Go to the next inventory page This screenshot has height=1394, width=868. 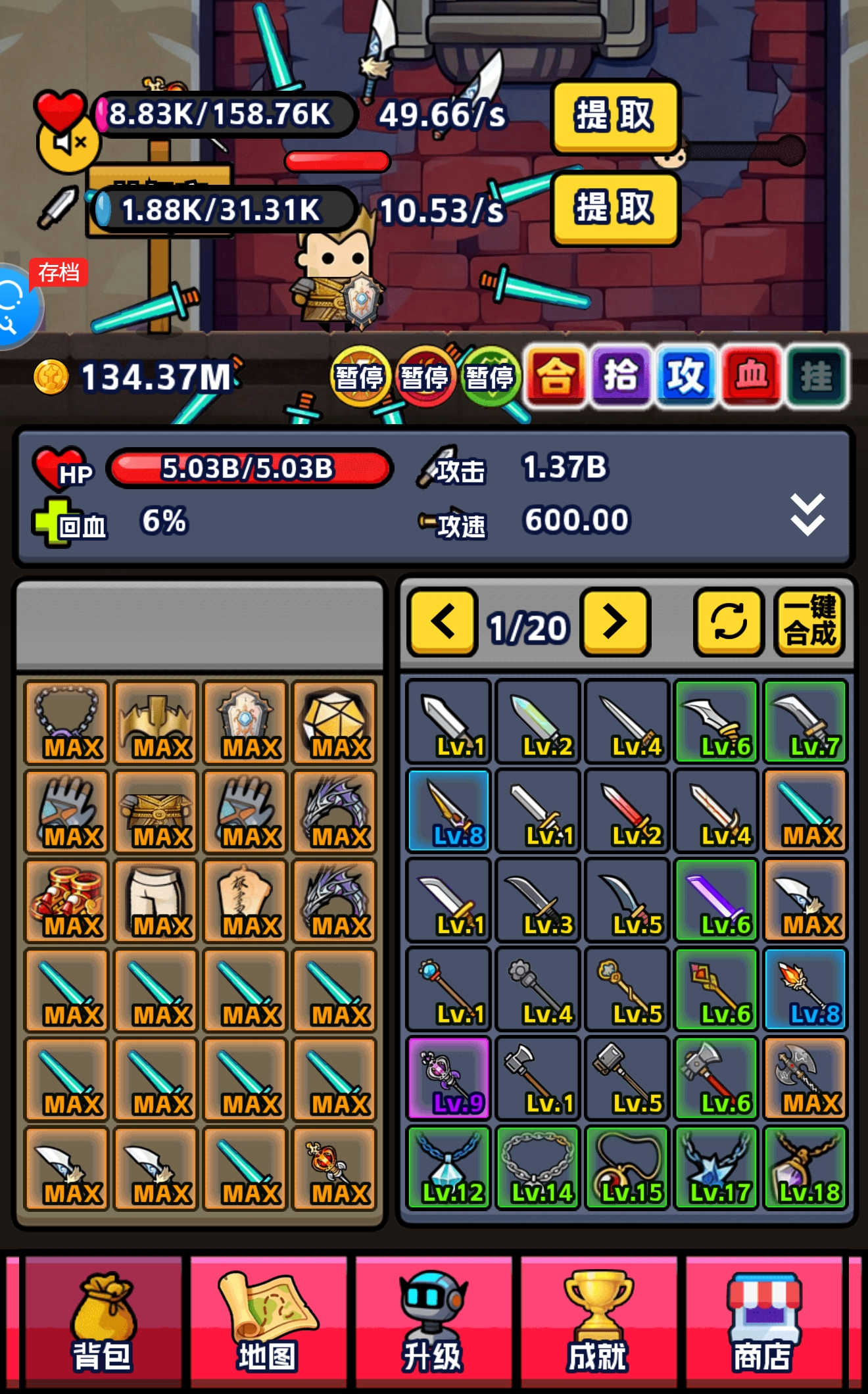pos(615,622)
